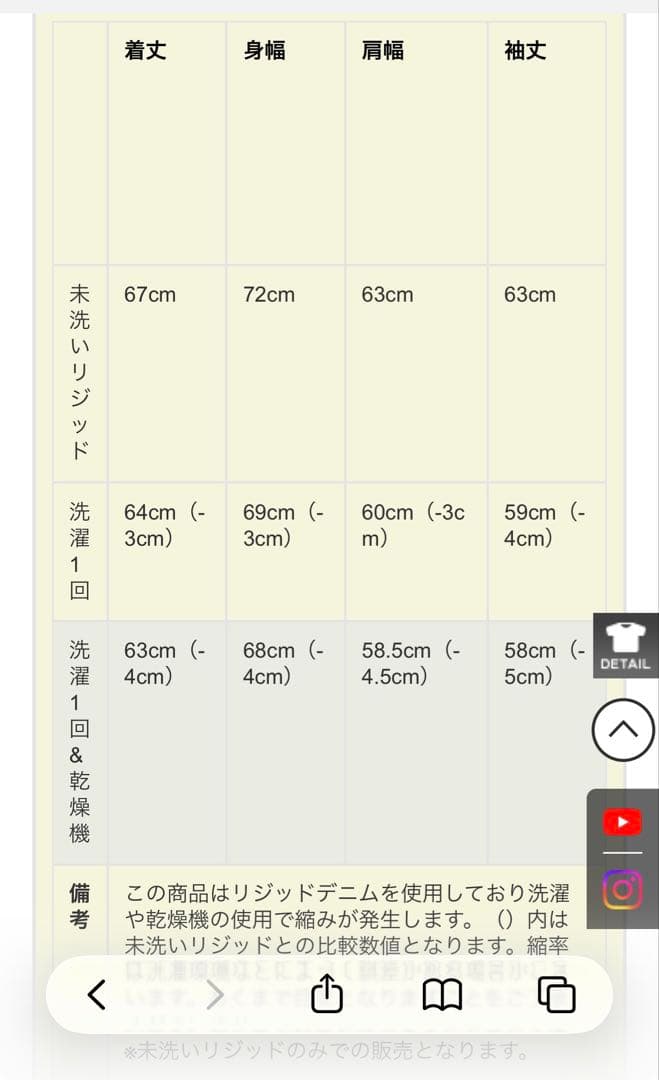This screenshot has width=659, height=1080.
Task: Open the YouTube link icon
Action: pyautogui.click(x=623, y=822)
